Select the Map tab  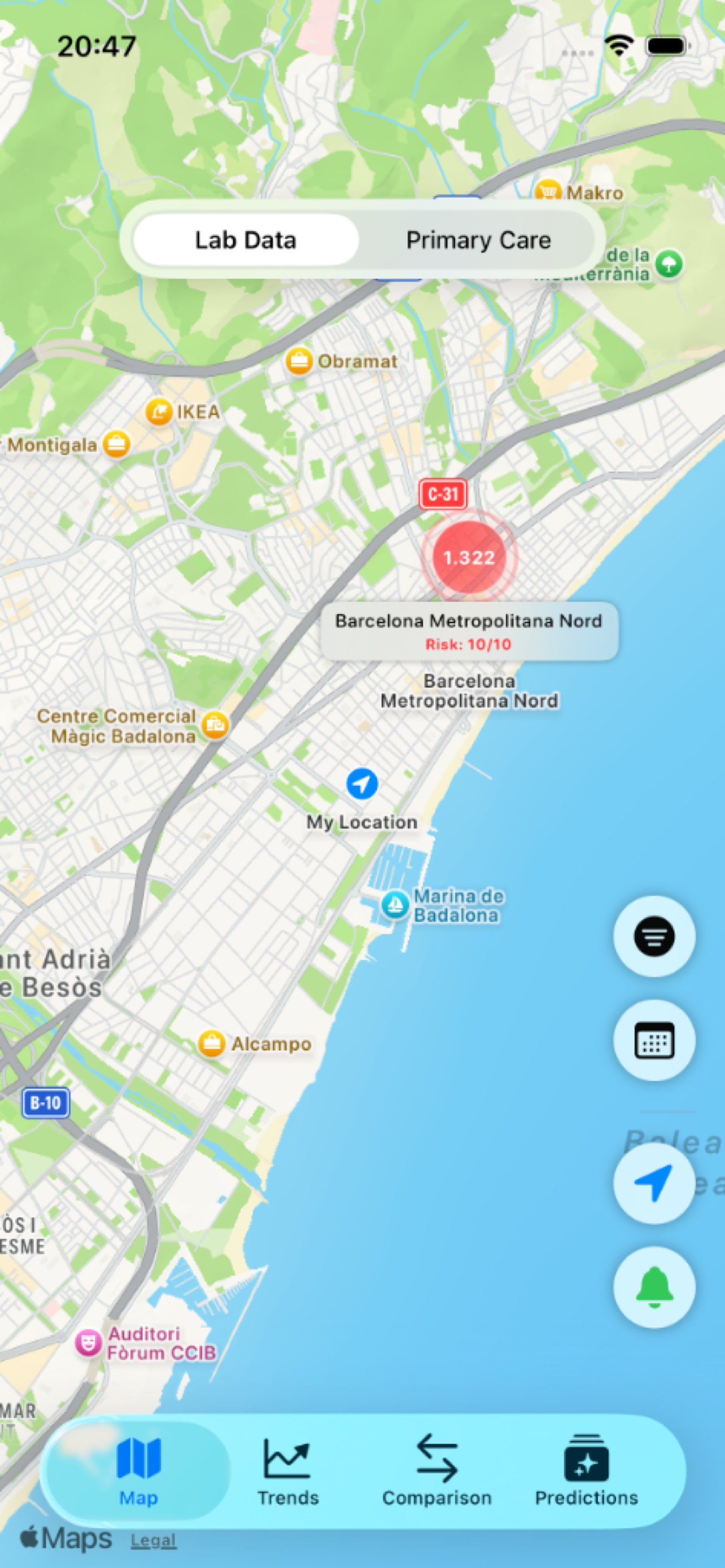139,1471
